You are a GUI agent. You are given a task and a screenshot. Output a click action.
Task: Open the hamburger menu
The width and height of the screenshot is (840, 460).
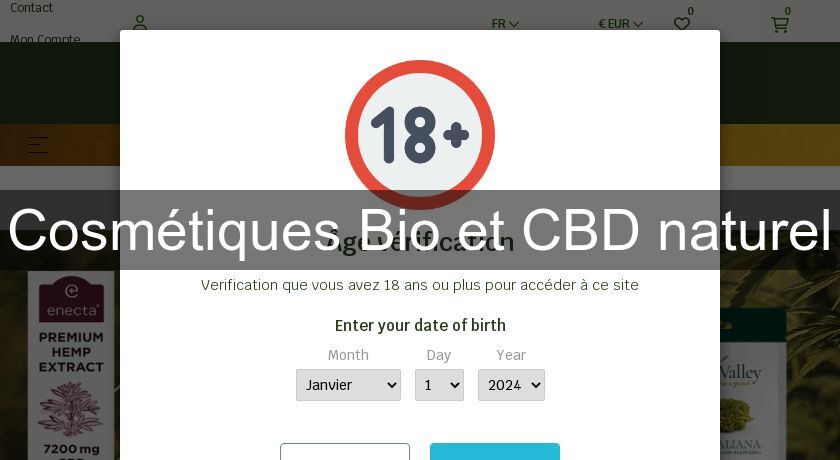click(x=38, y=145)
